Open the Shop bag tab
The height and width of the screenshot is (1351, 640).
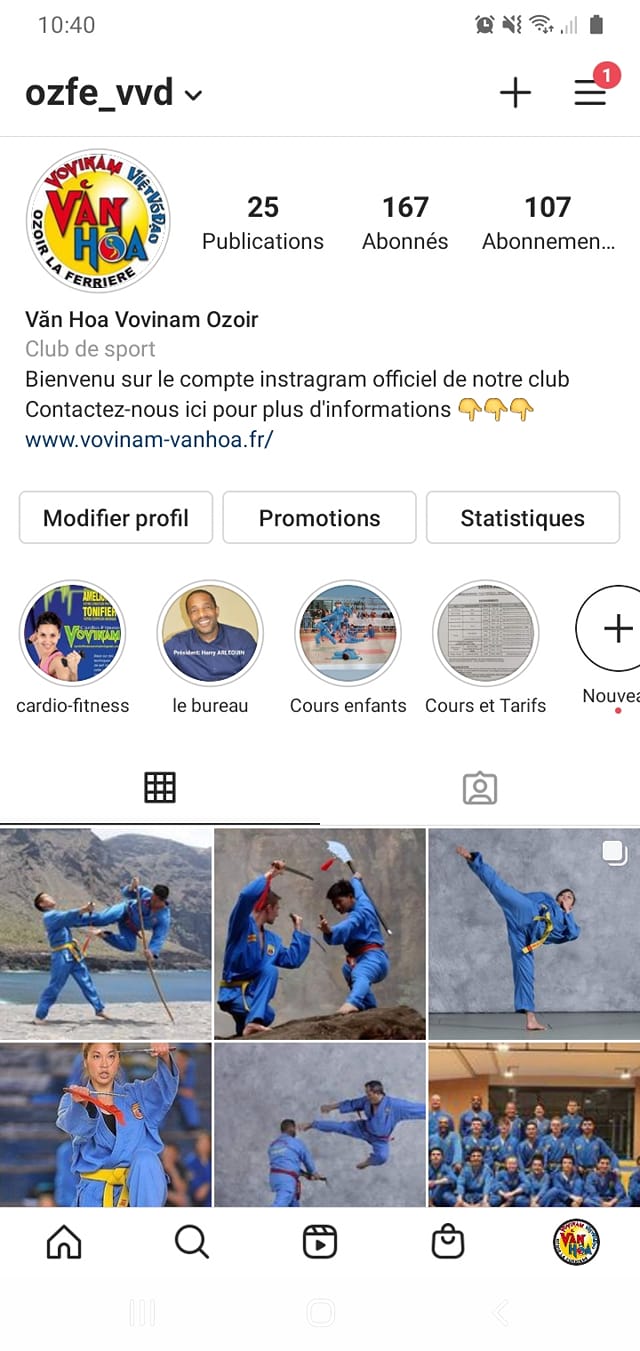pos(448,1242)
